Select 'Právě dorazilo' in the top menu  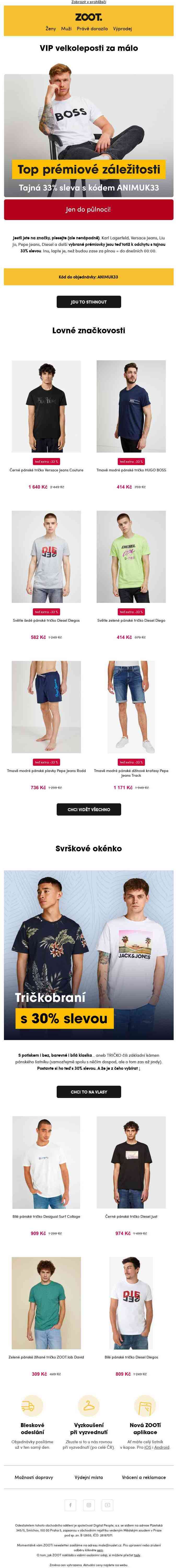click(92, 29)
